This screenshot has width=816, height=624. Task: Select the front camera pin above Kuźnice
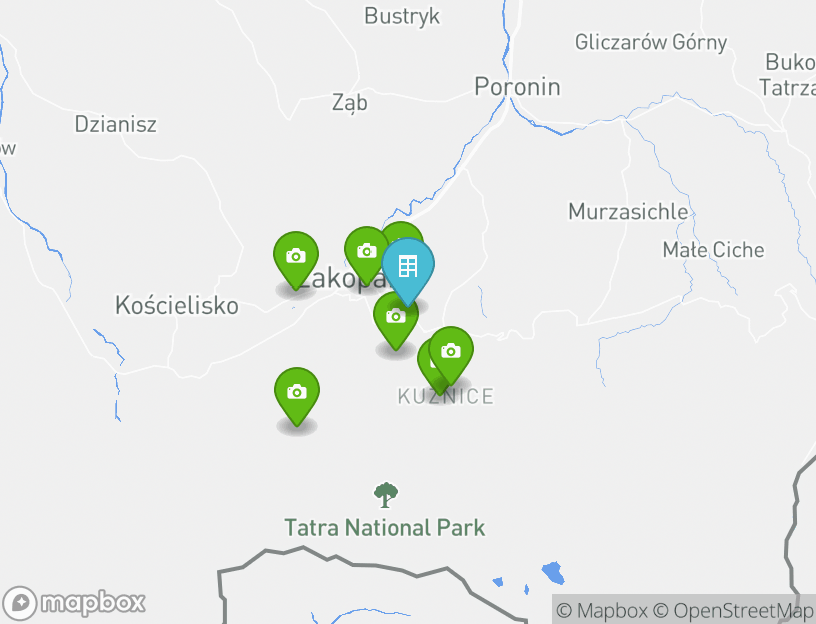click(x=451, y=351)
